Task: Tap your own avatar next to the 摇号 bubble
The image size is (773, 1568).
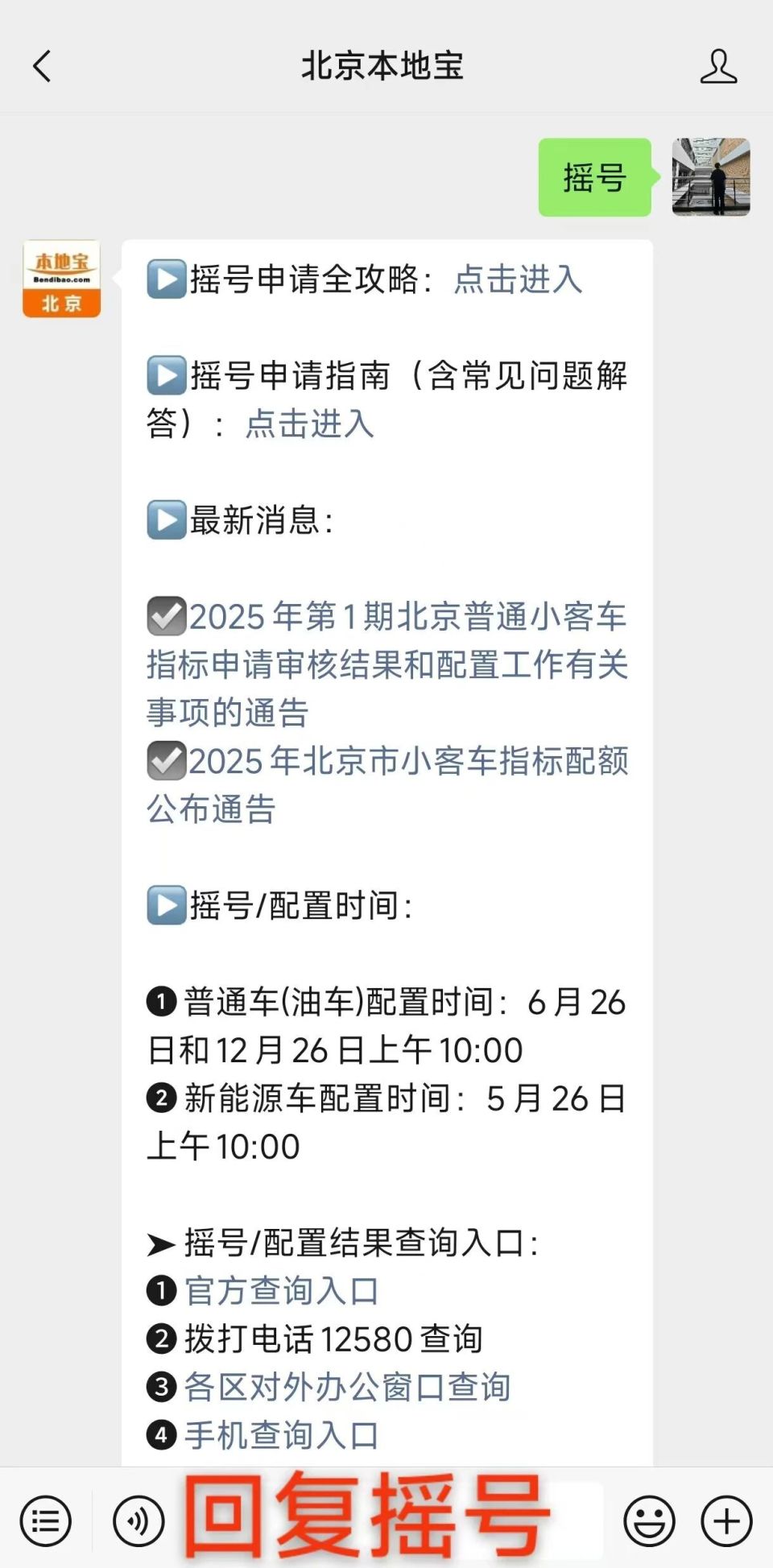Action: coord(710,179)
